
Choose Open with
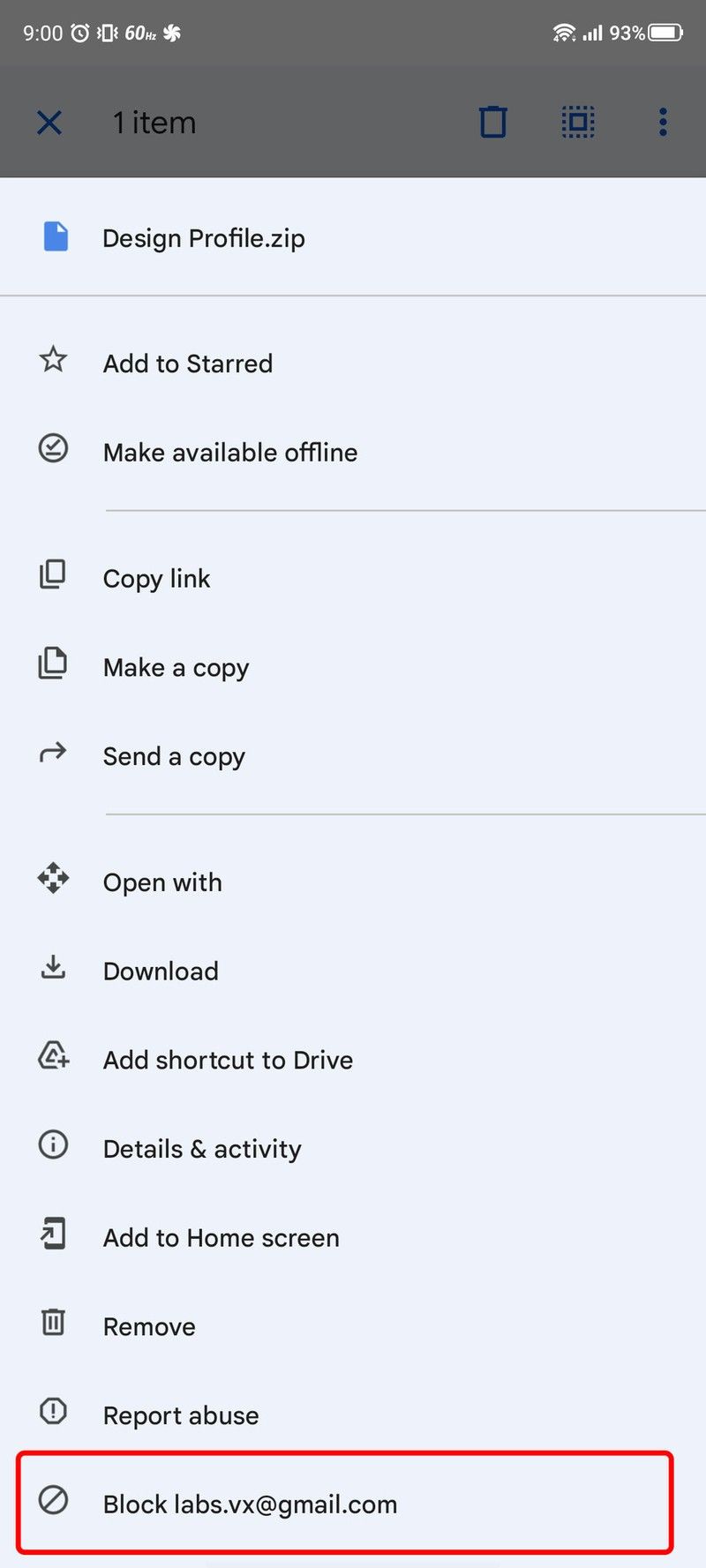162,882
